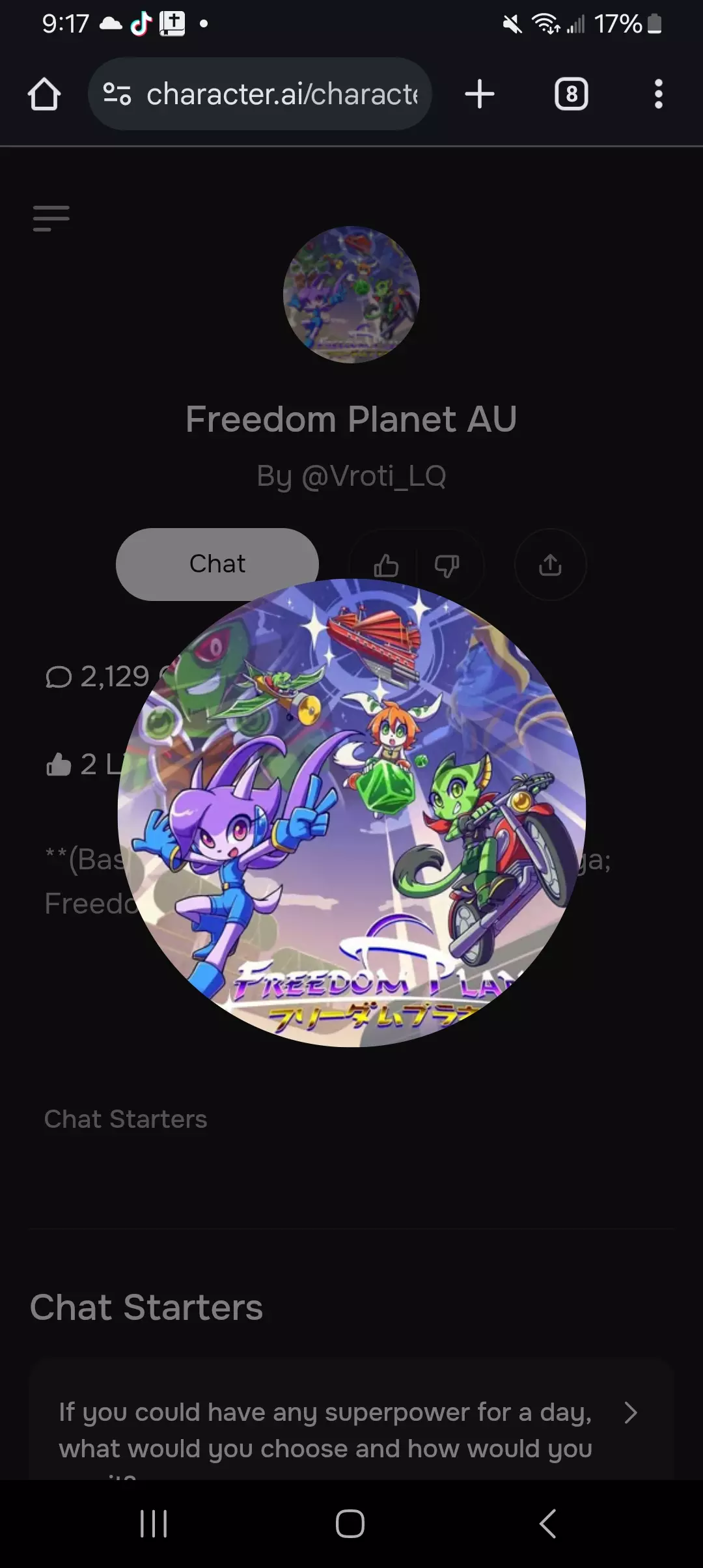Screen dimensions: 703x1568
Task: Share Freedom Planet AU using the share icon
Action: (550, 565)
